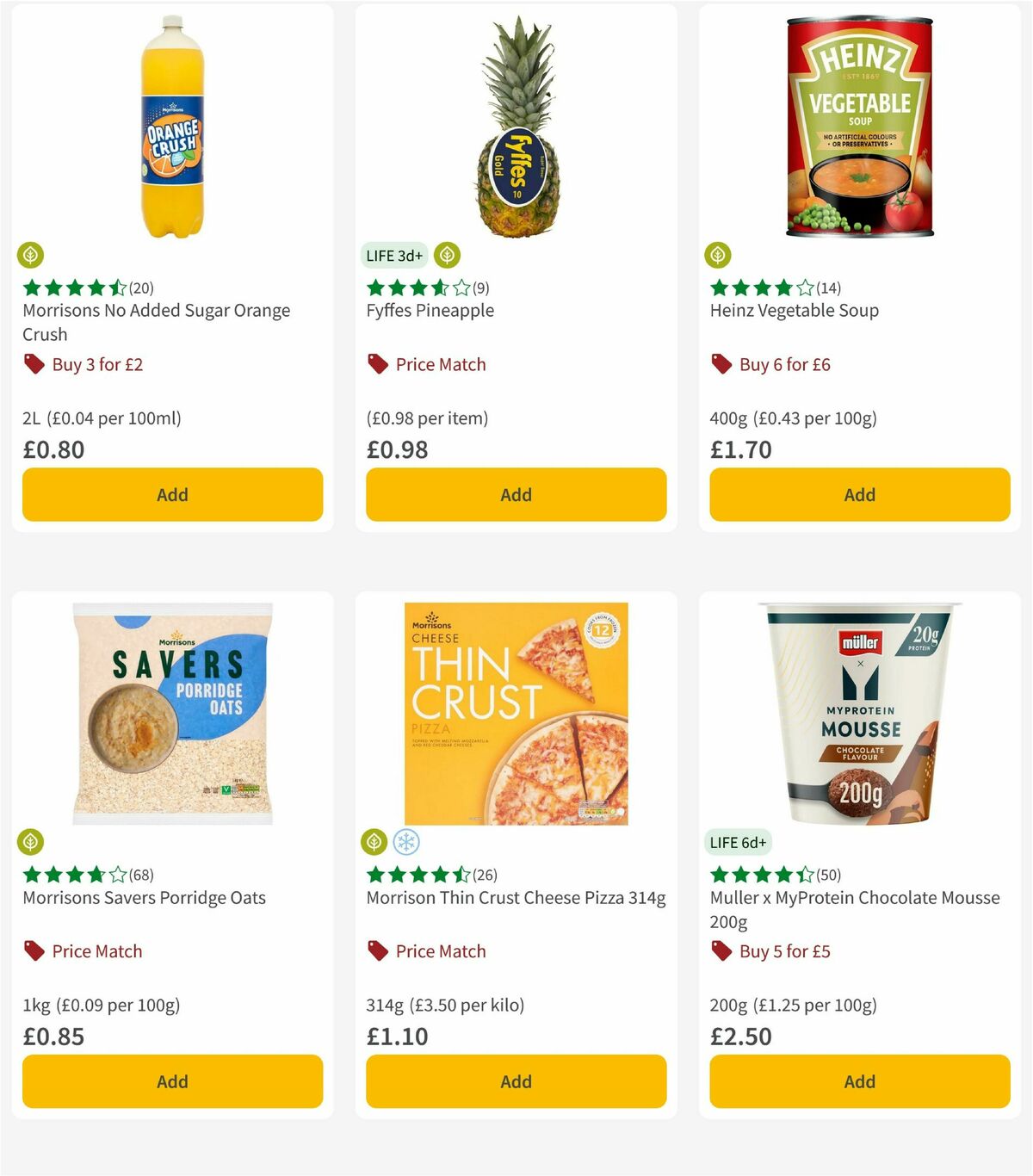Click the Price Match label on Savers Porridge Oats
The height and width of the screenshot is (1176, 1033).
pyautogui.click(x=97, y=950)
